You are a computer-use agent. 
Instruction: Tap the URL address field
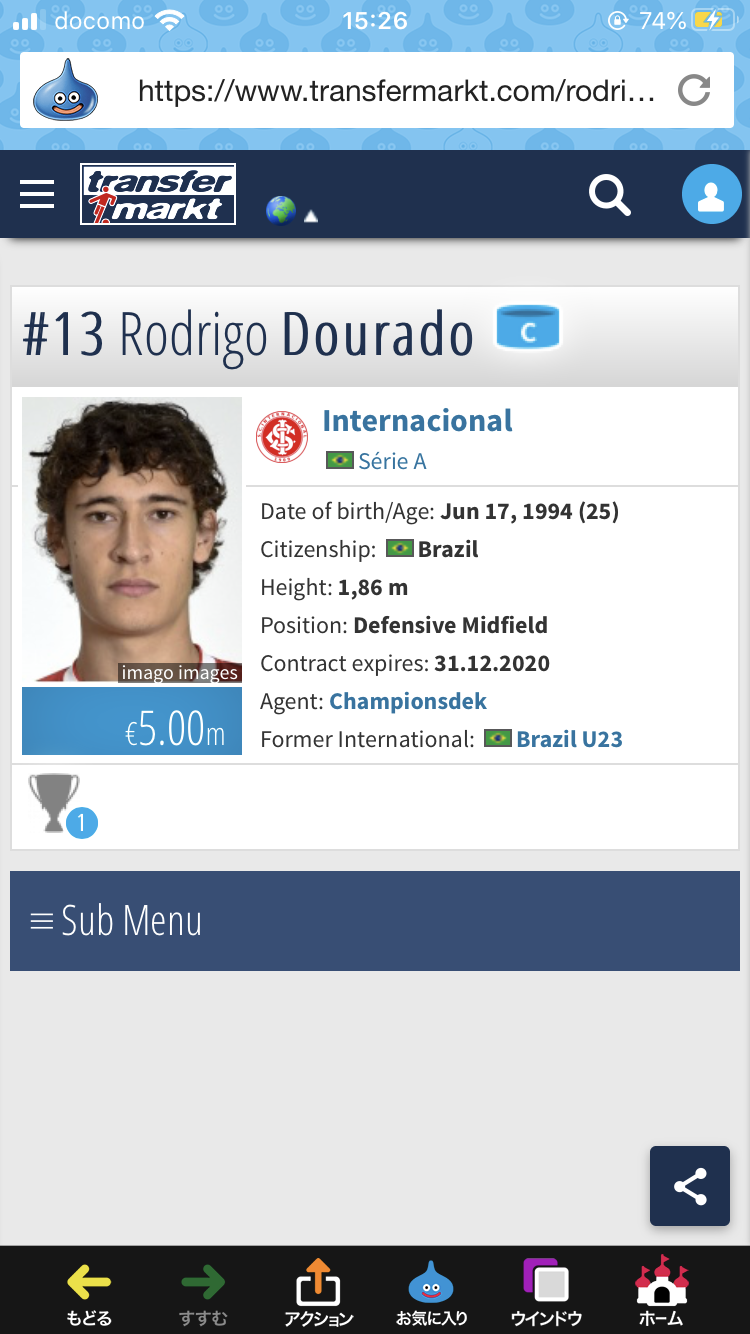[x=396, y=92]
